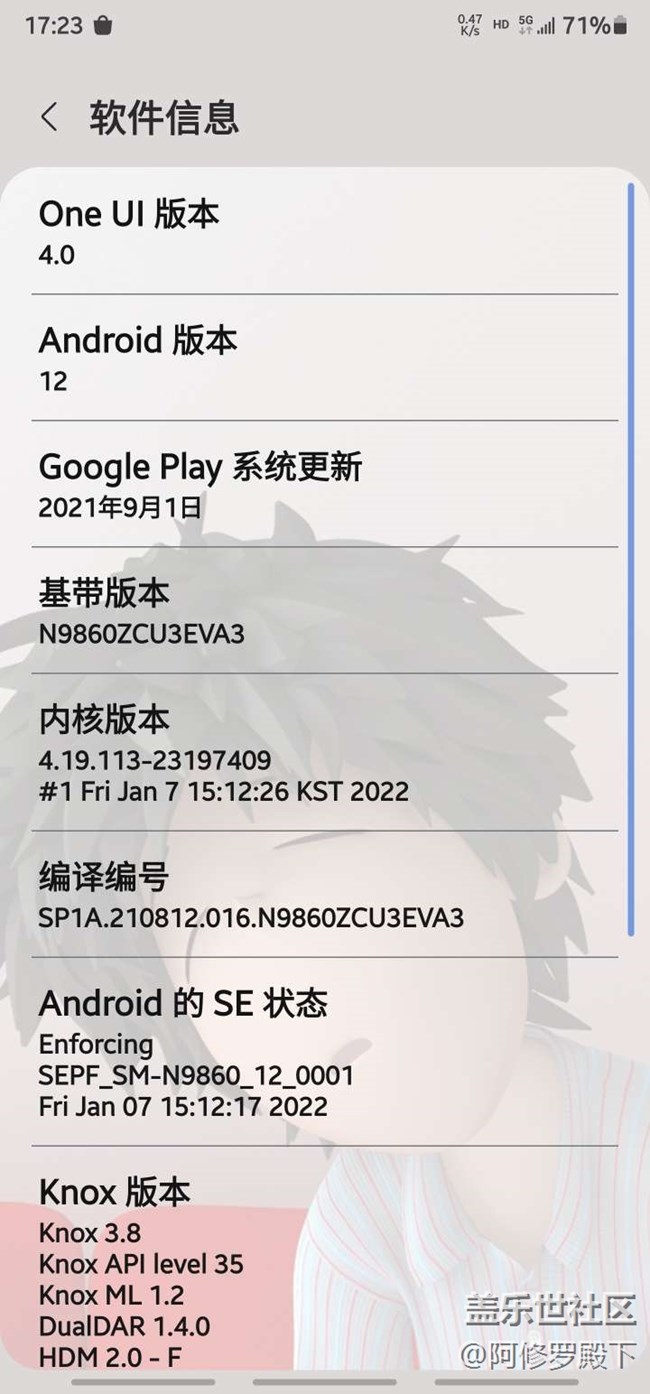
Task: Select the Android 版本 row
Action: click(x=324, y=358)
